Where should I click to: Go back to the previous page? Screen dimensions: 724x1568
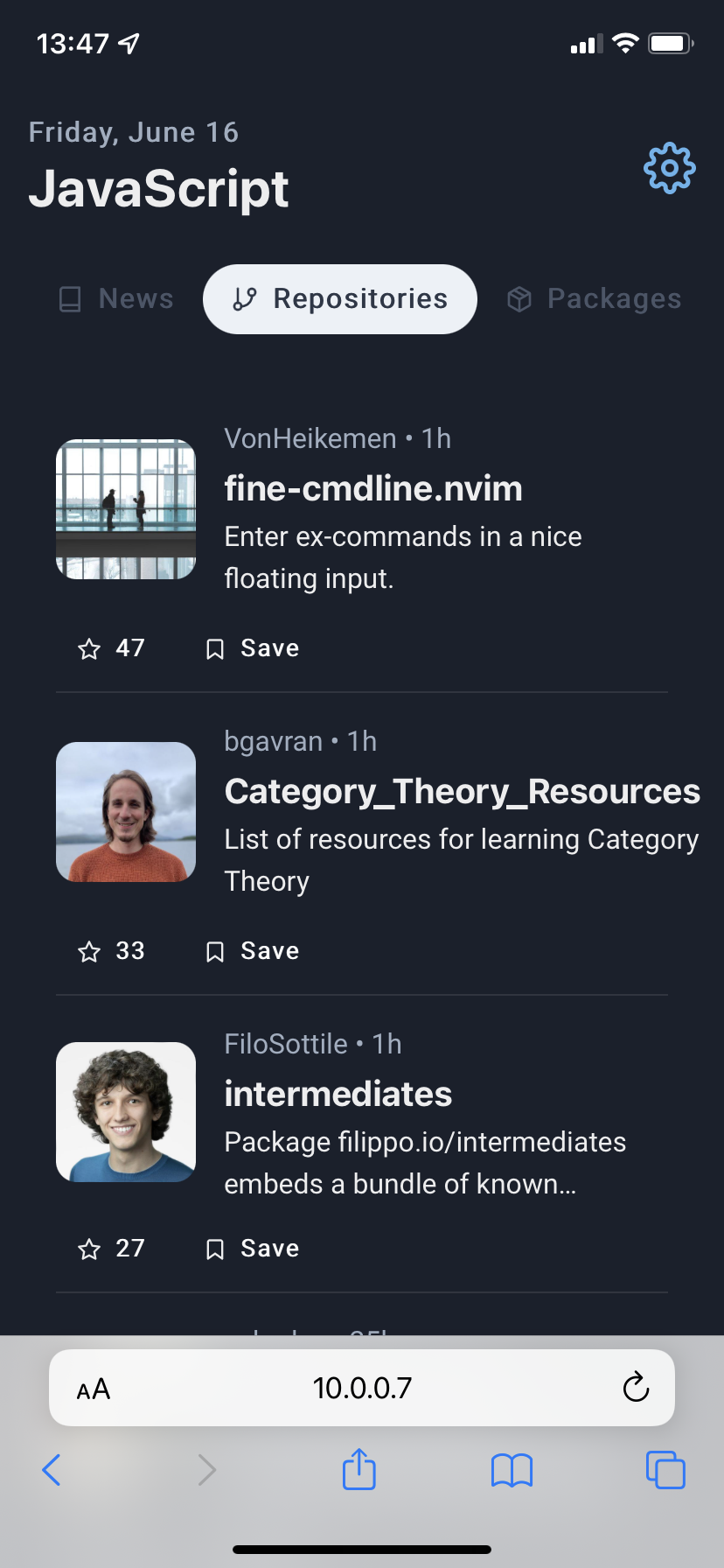(x=52, y=1470)
